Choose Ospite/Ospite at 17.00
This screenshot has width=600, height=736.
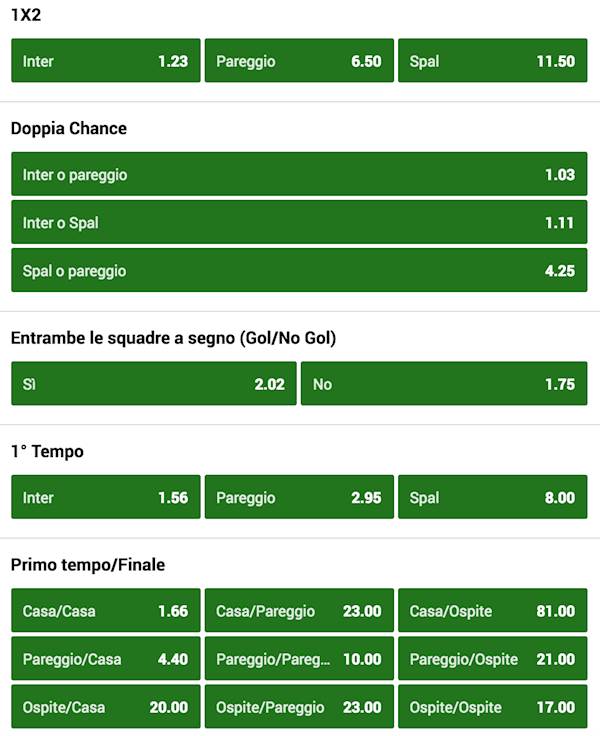(x=492, y=707)
